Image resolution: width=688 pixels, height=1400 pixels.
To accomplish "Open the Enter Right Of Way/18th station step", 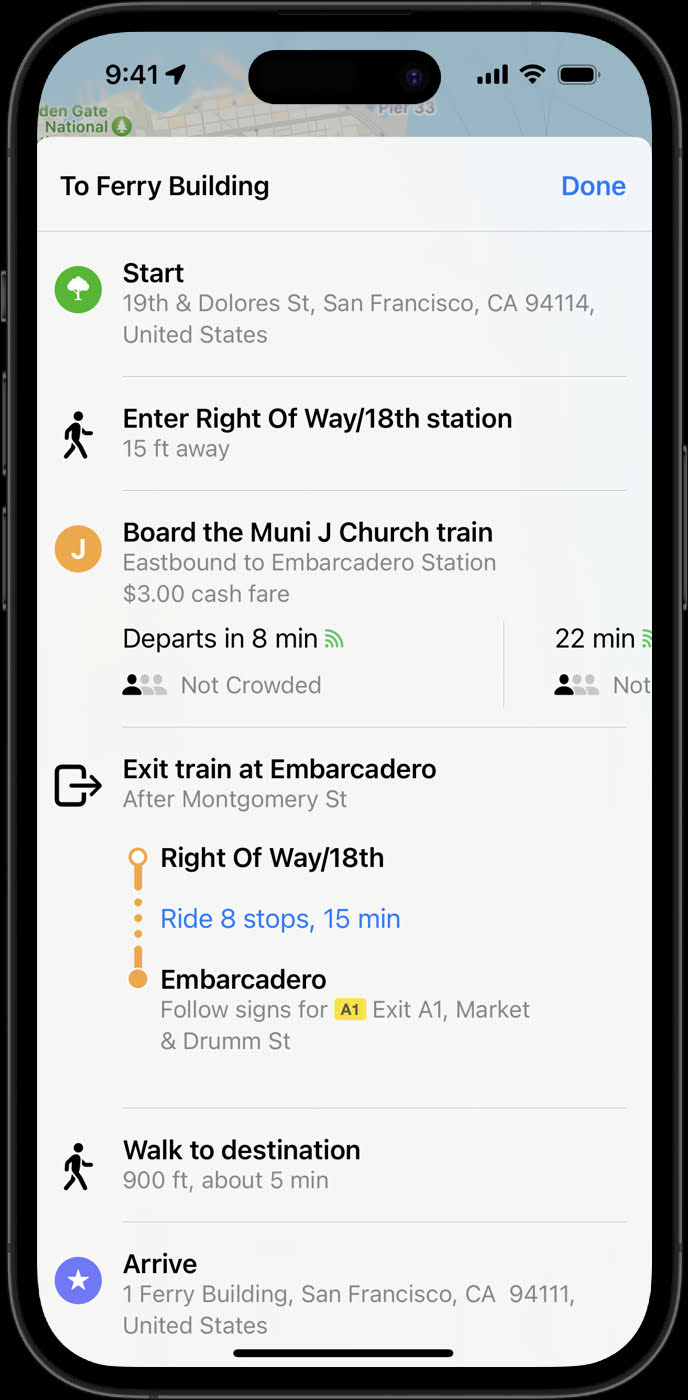I will tap(317, 432).
